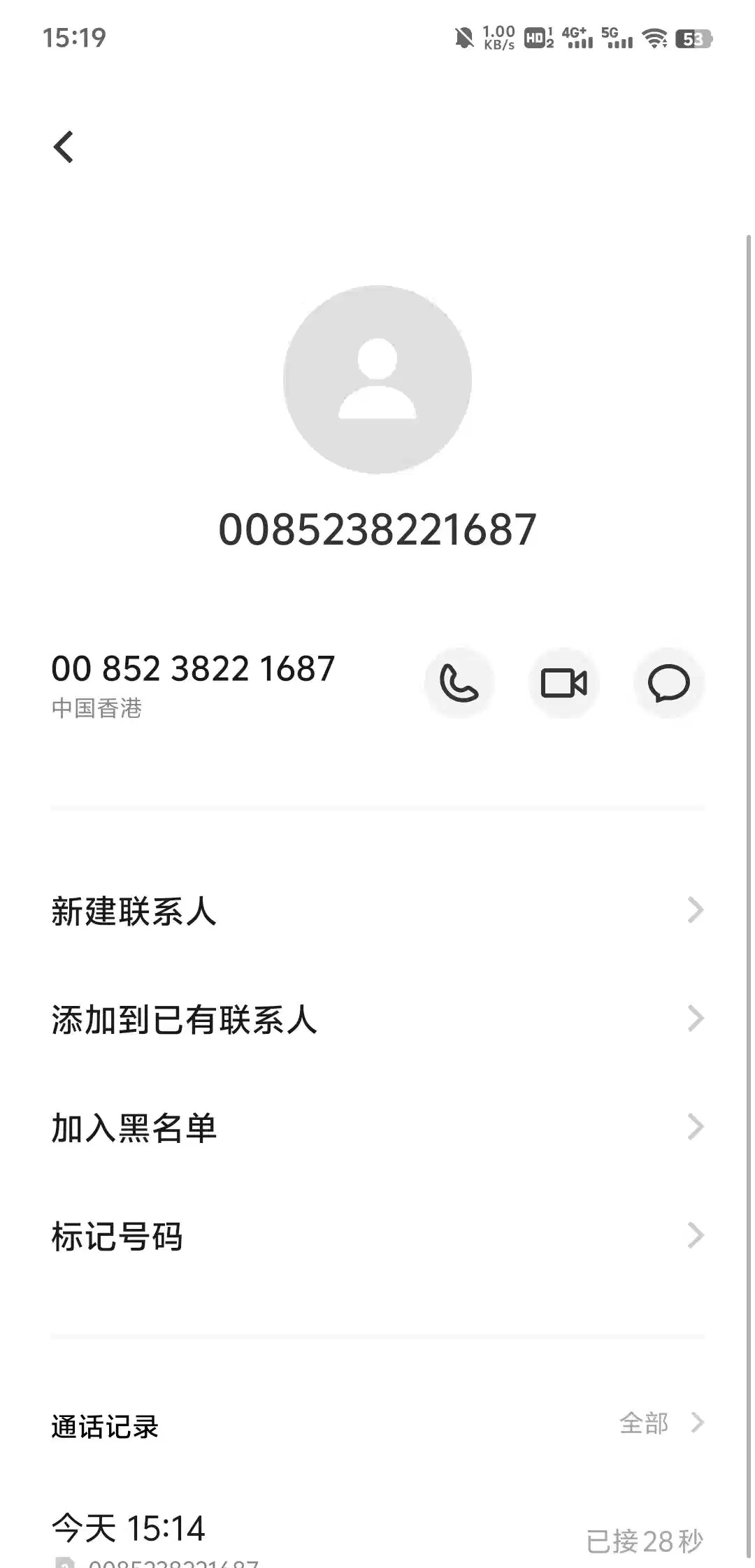Send a text message to this number
This screenshot has height=1568, width=755.
click(x=668, y=683)
